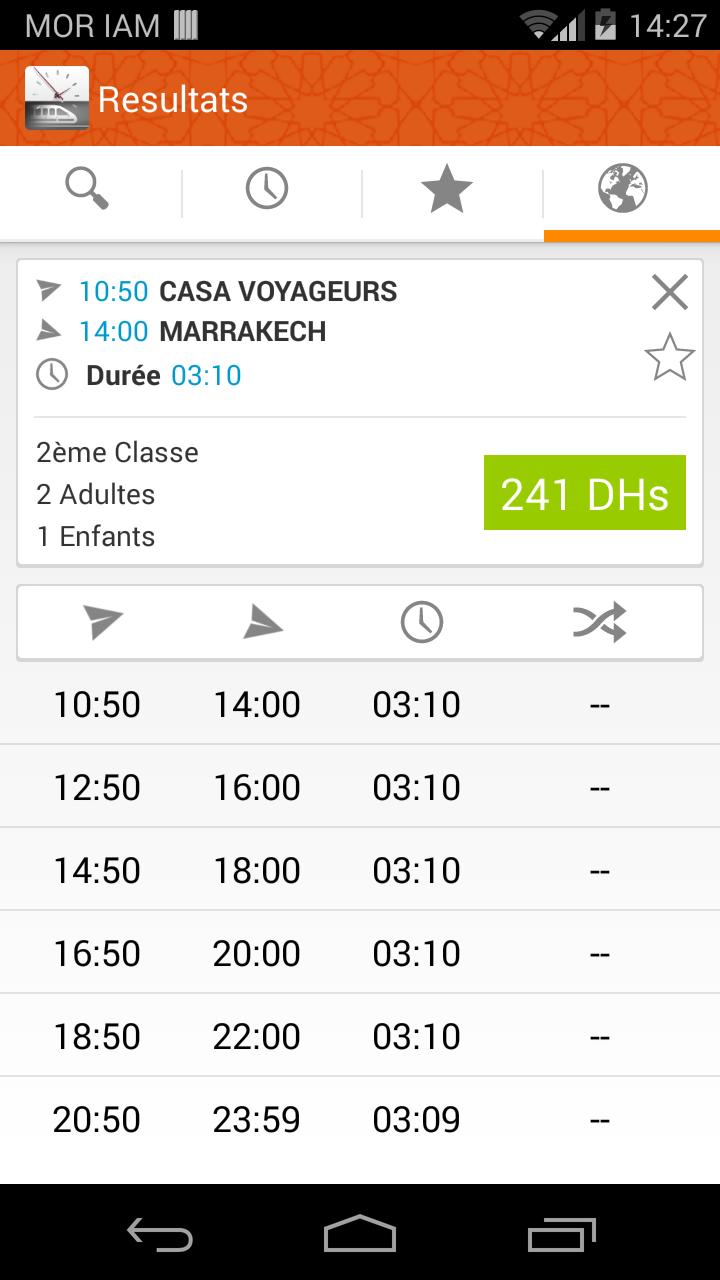
Task: Go back with the system back button
Action: [x=160, y=1235]
